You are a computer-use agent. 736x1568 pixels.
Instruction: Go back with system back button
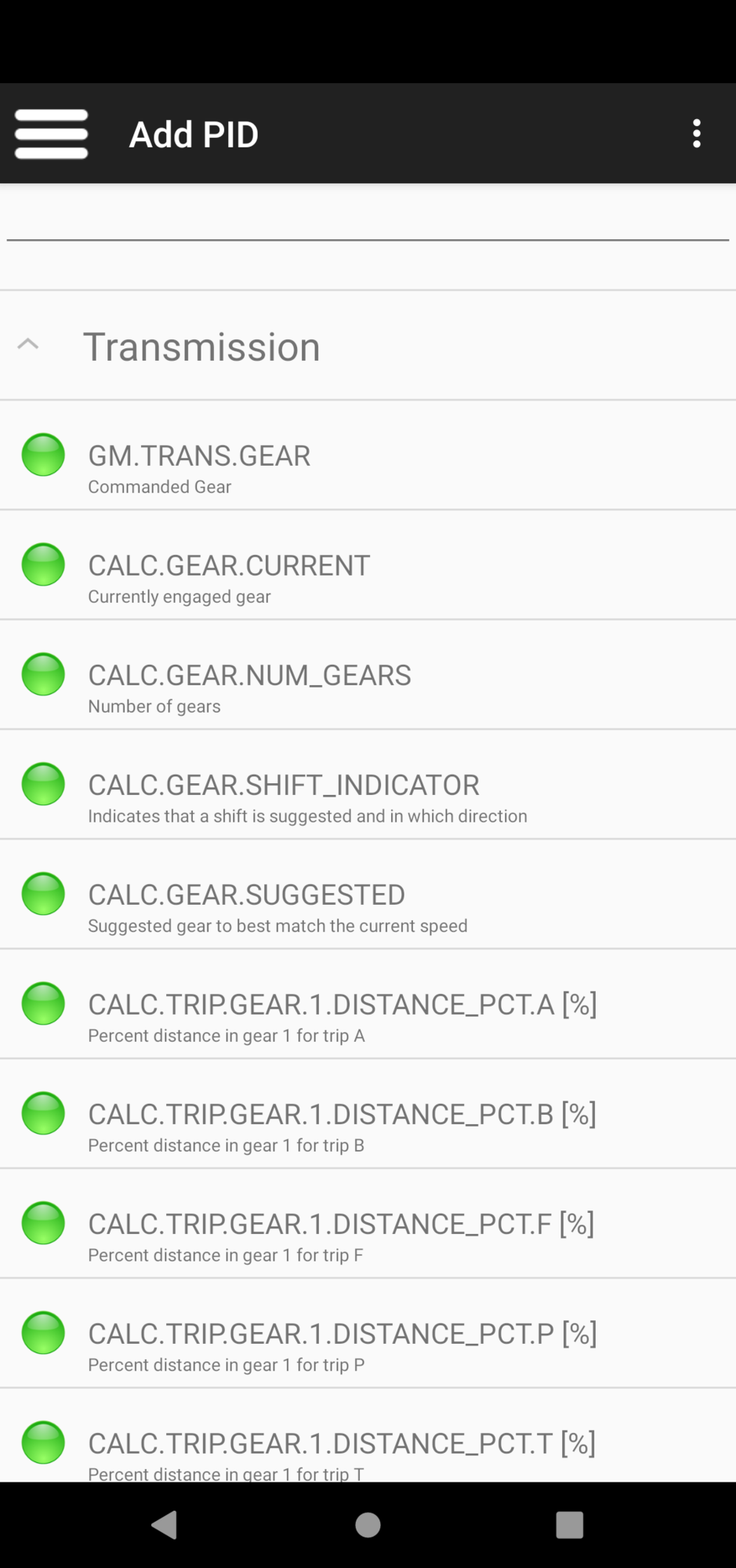[165, 1525]
